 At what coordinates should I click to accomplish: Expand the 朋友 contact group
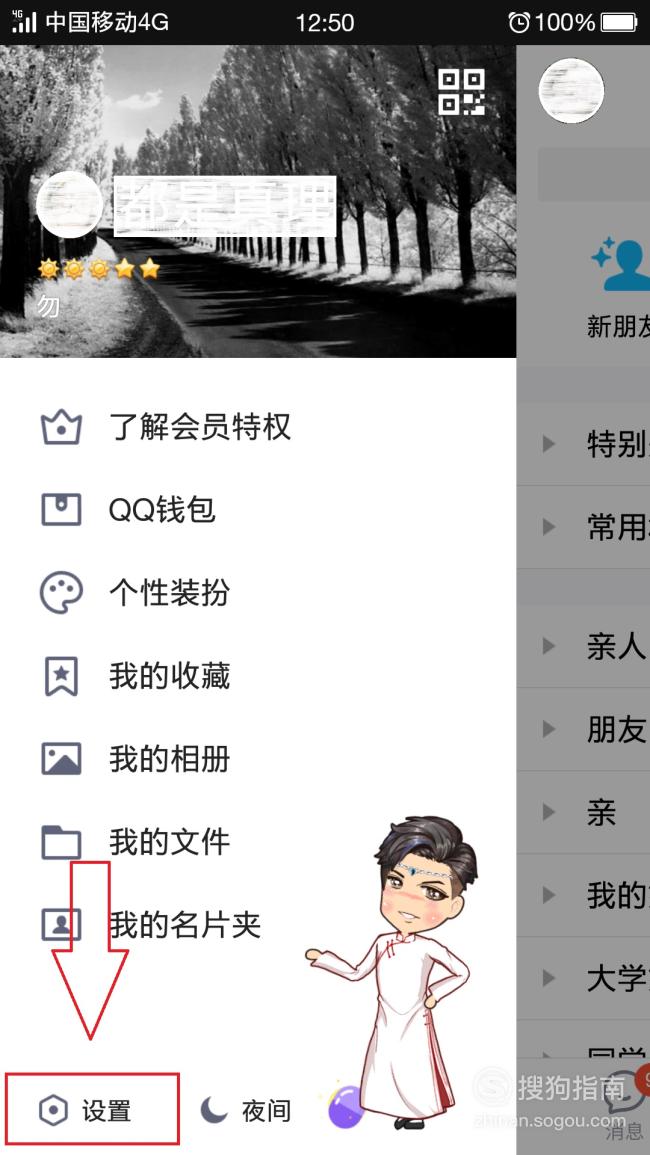pos(583,729)
